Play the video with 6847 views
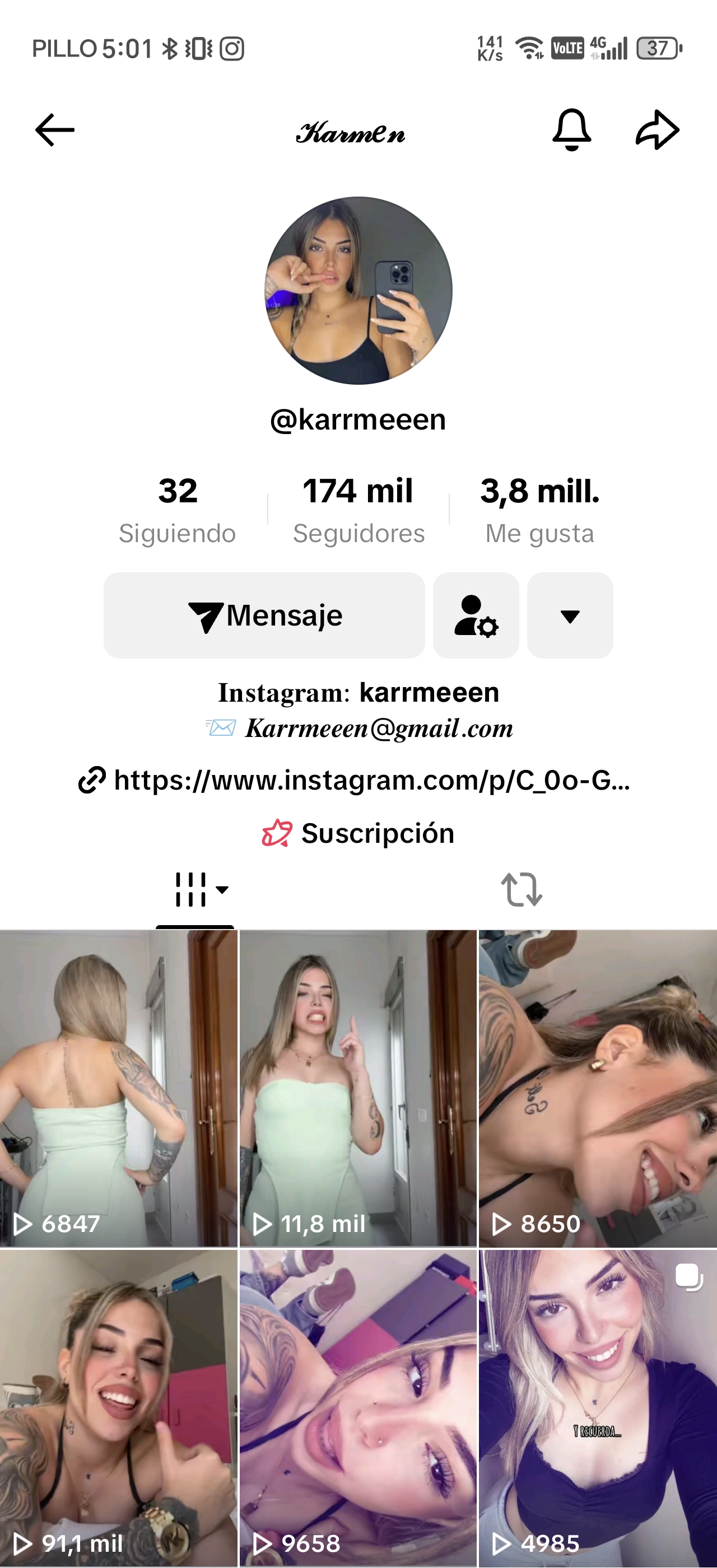The image size is (717, 1568). point(118,1088)
